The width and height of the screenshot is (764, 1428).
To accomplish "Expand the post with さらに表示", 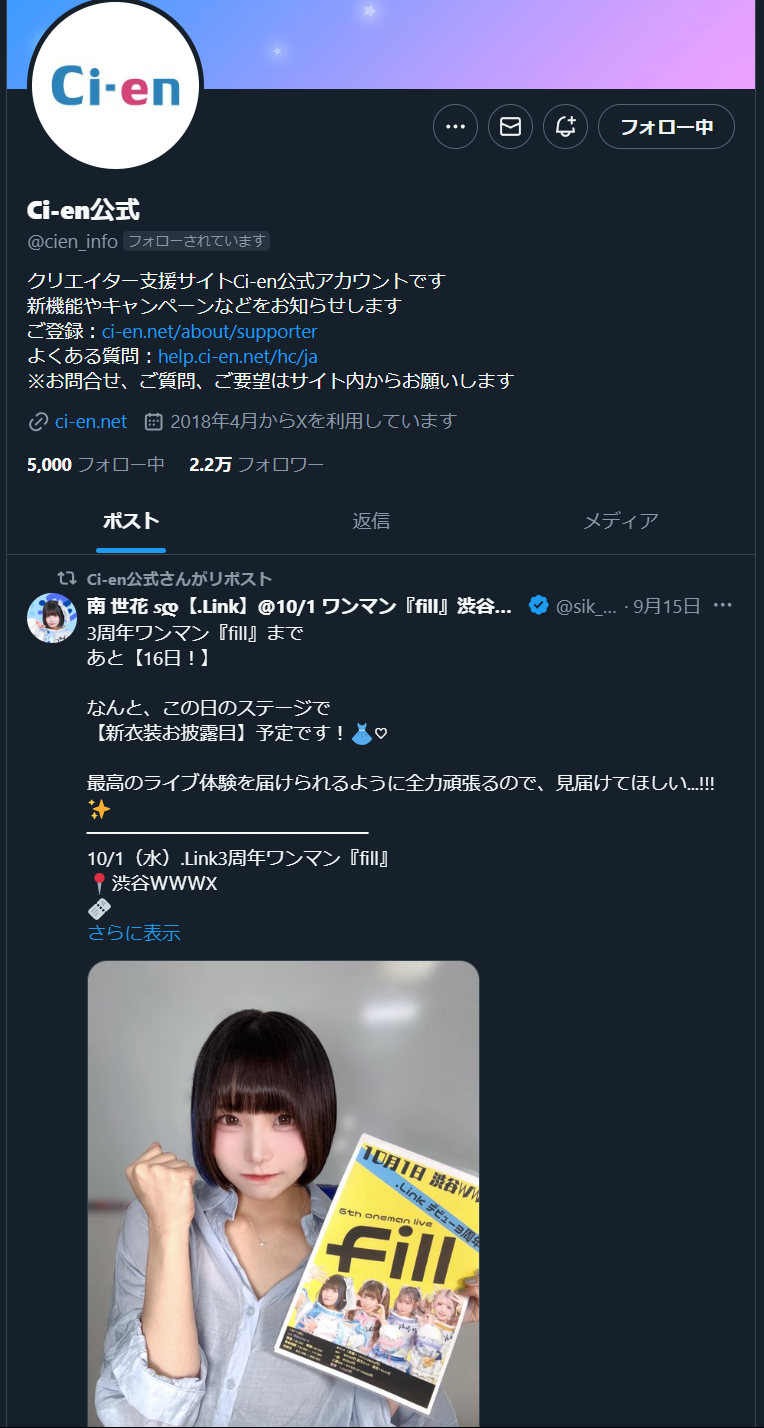I will [x=134, y=933].
